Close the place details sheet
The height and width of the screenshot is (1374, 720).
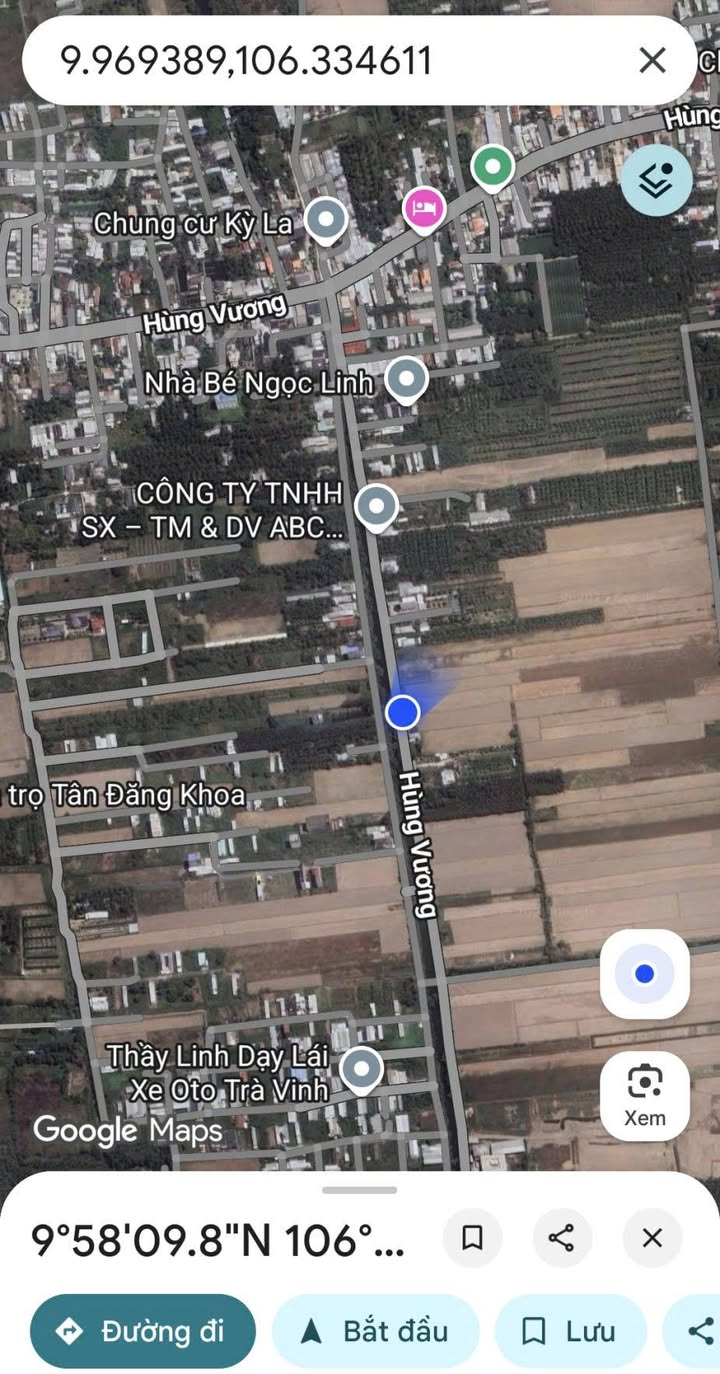tap(652, 1238)
